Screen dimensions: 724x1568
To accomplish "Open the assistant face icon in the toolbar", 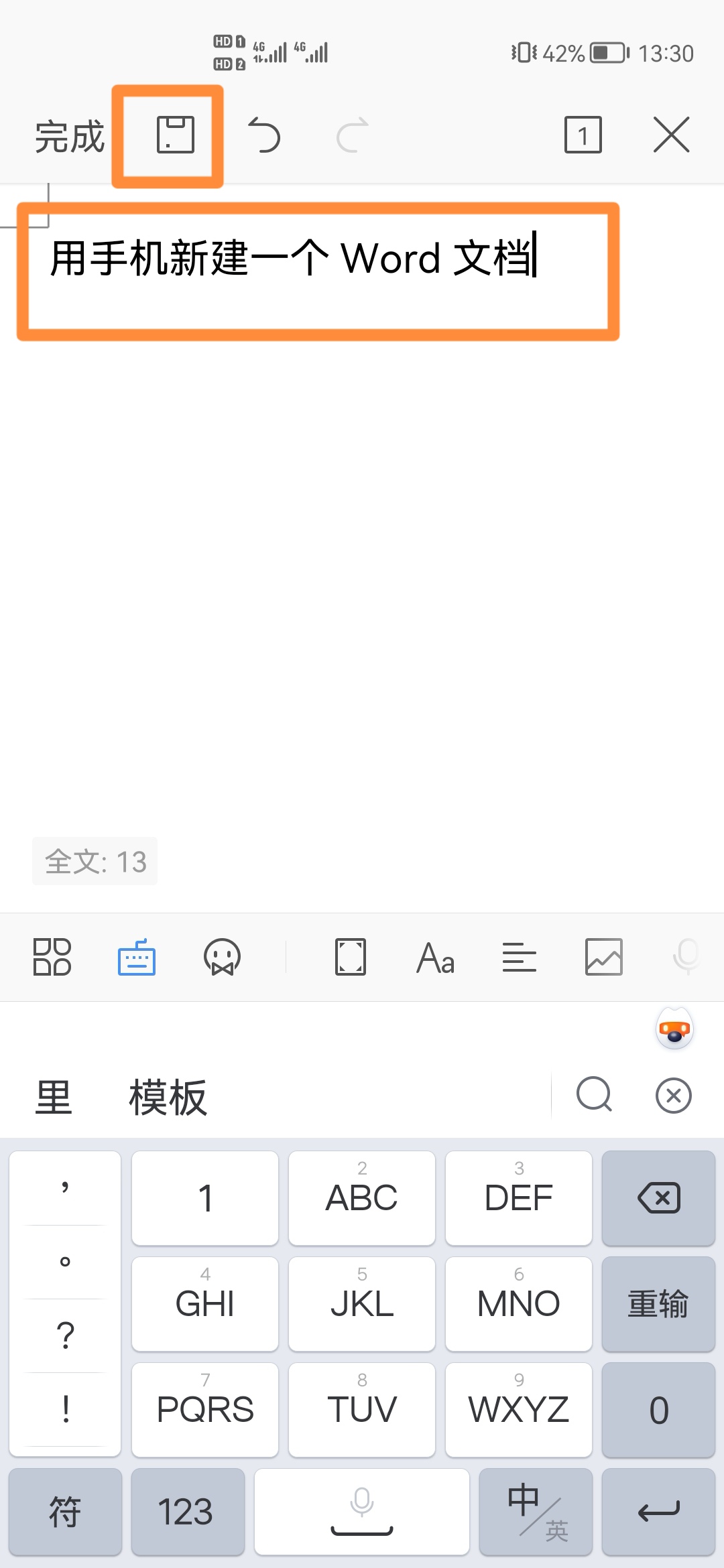I will pyautogui.click(x=222, y=956).
